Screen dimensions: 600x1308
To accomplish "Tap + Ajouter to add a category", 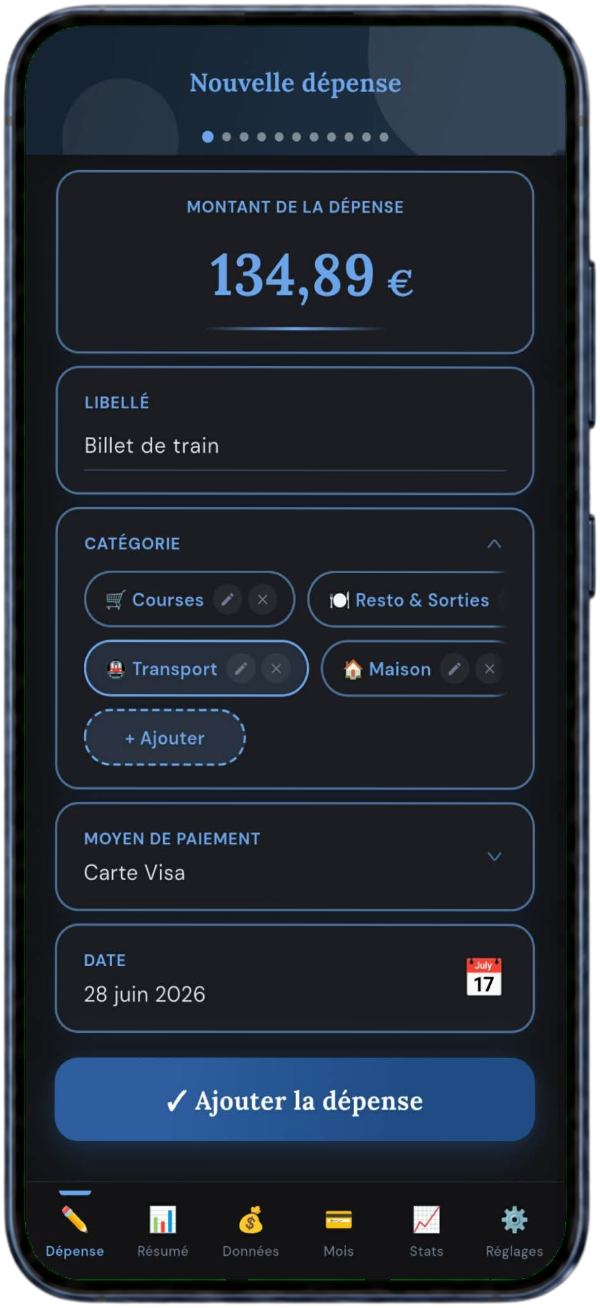I will 165,738.
